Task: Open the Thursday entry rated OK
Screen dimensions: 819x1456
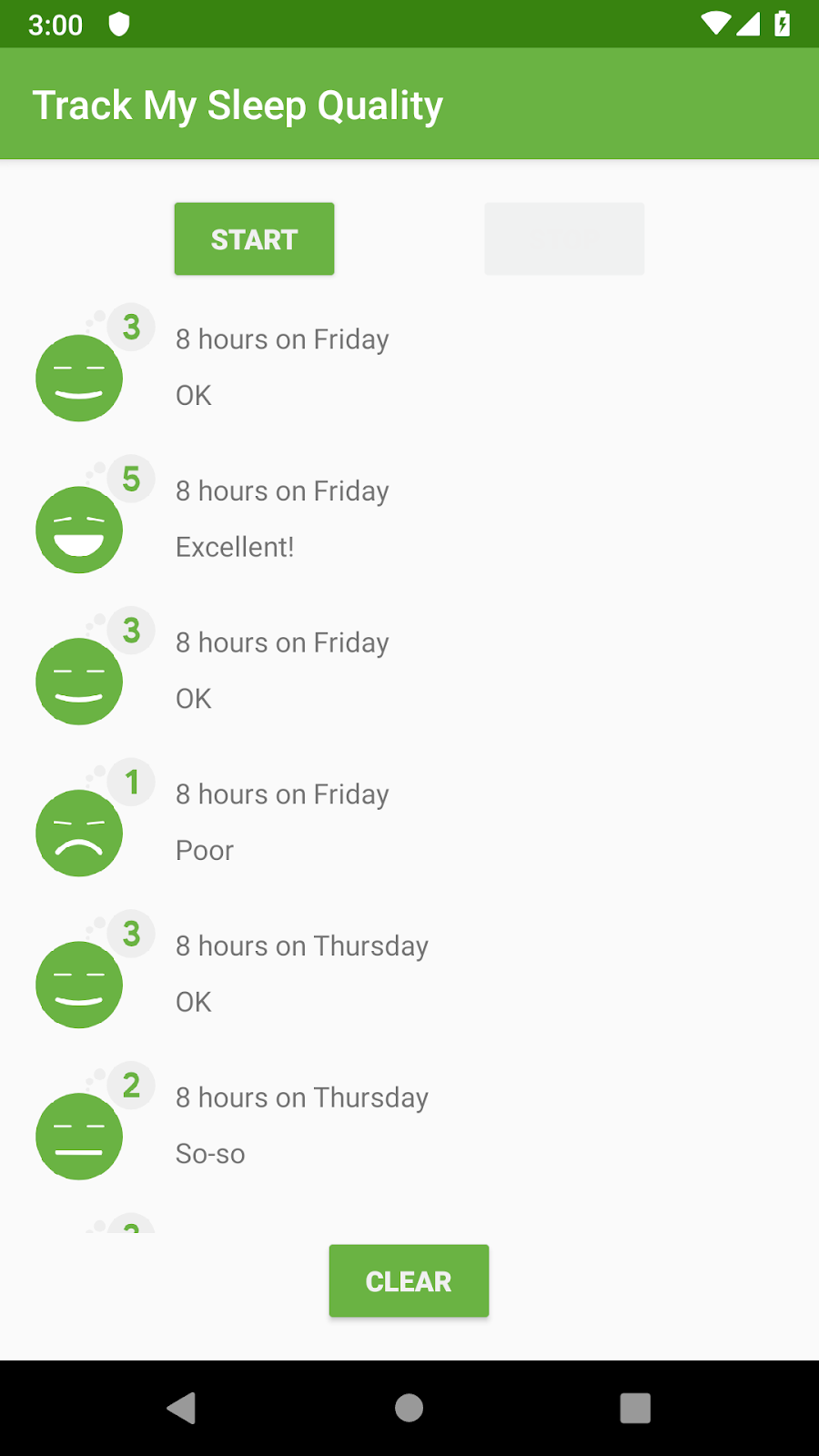Action: coord(300,974)
